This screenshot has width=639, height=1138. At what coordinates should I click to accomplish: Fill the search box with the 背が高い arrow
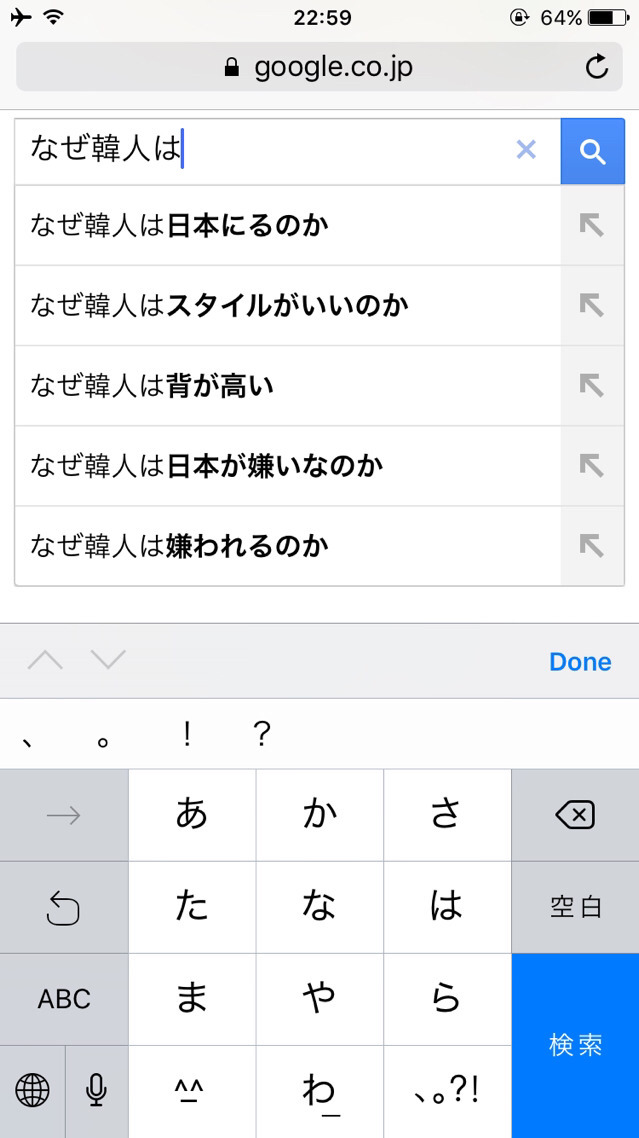[x=592, y=385]
